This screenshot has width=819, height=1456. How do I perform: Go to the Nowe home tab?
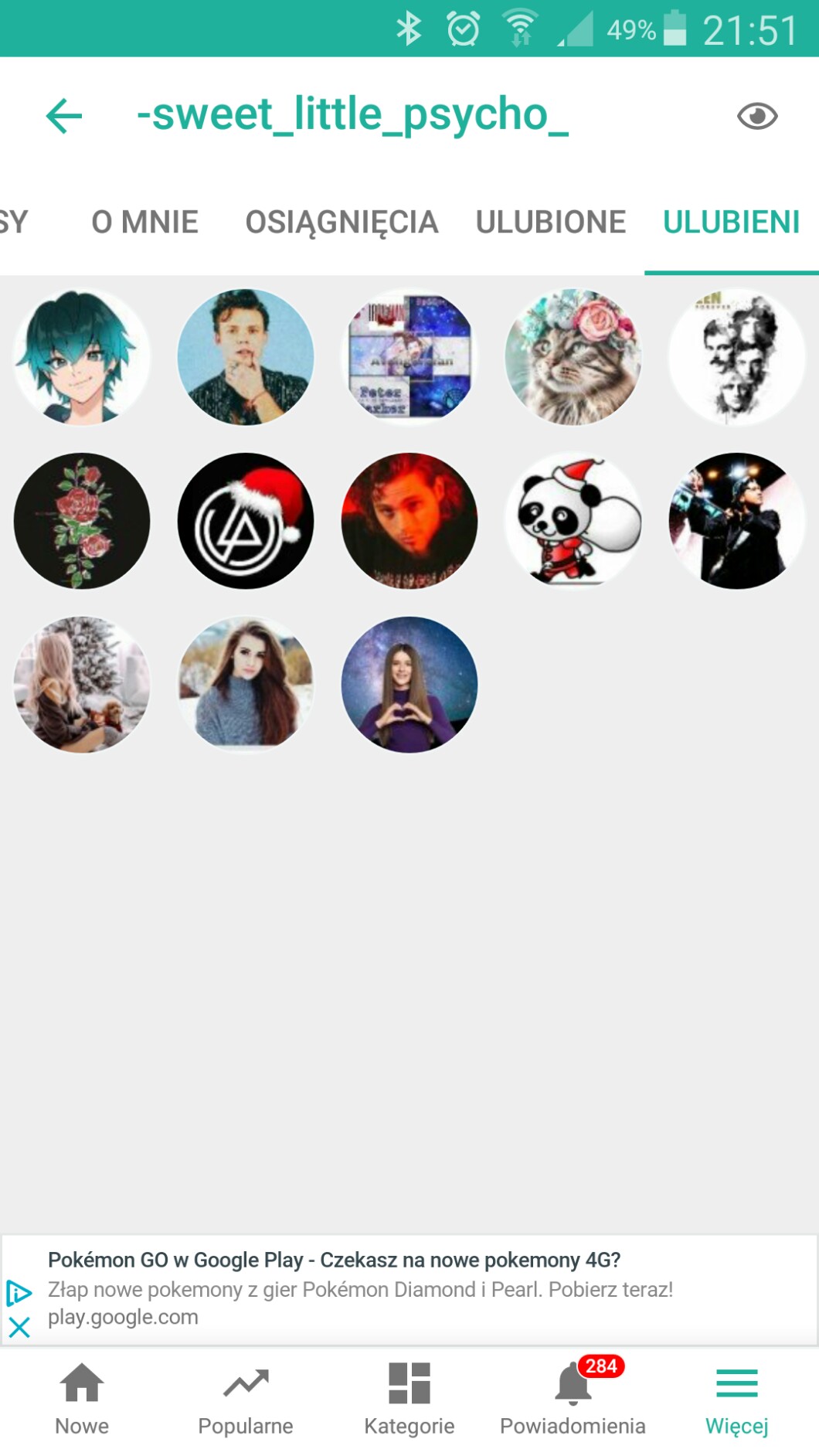tap(82, 1399)
